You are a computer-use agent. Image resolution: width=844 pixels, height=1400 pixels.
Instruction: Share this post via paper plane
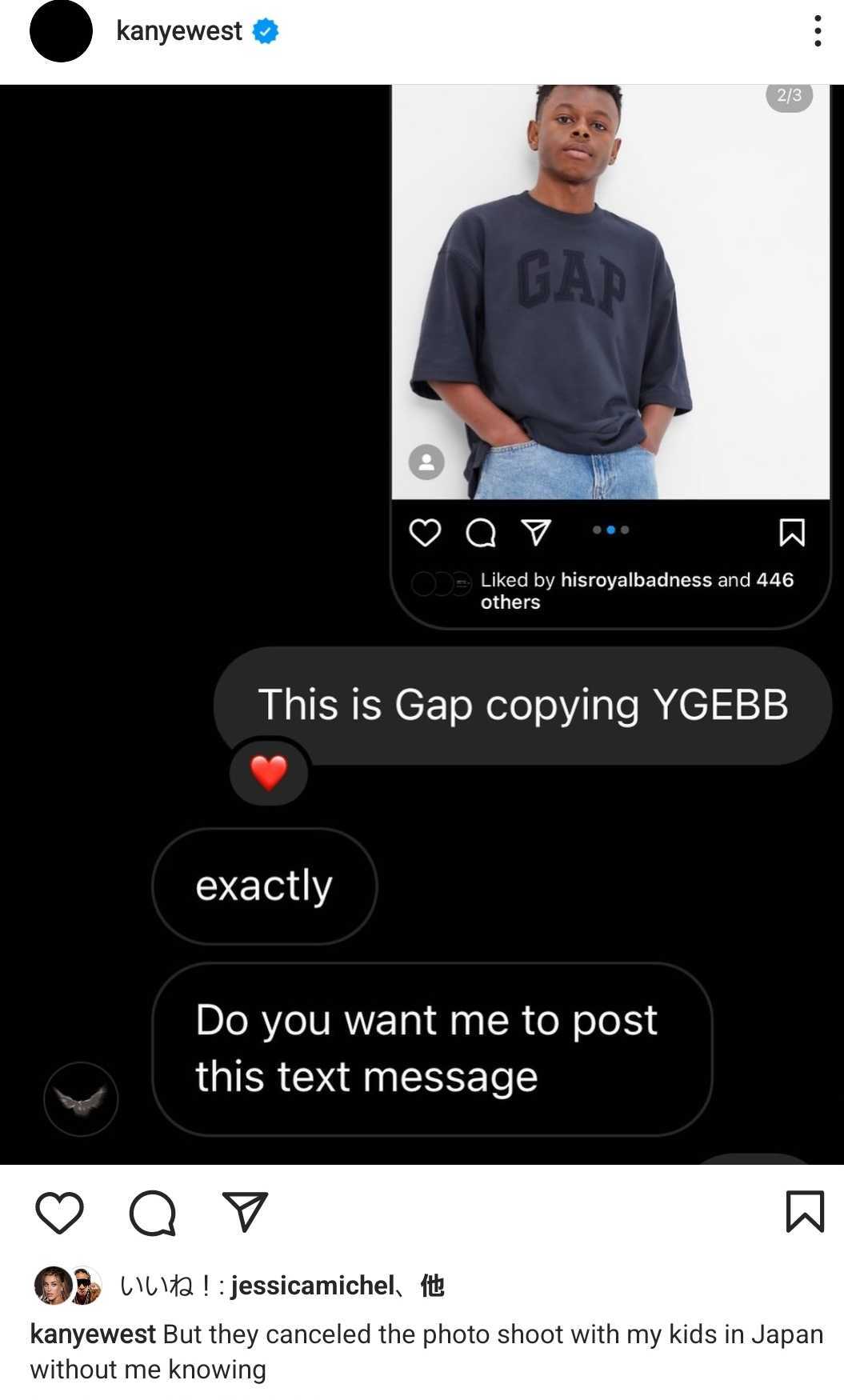click(x=244, y=1212)
